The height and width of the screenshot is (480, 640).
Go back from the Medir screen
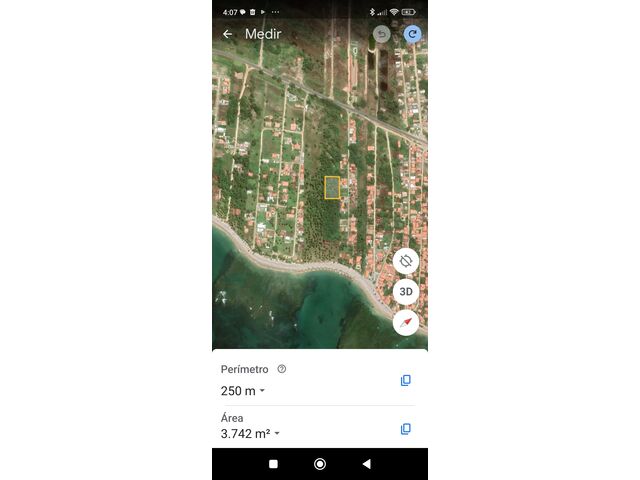point(227,34)
